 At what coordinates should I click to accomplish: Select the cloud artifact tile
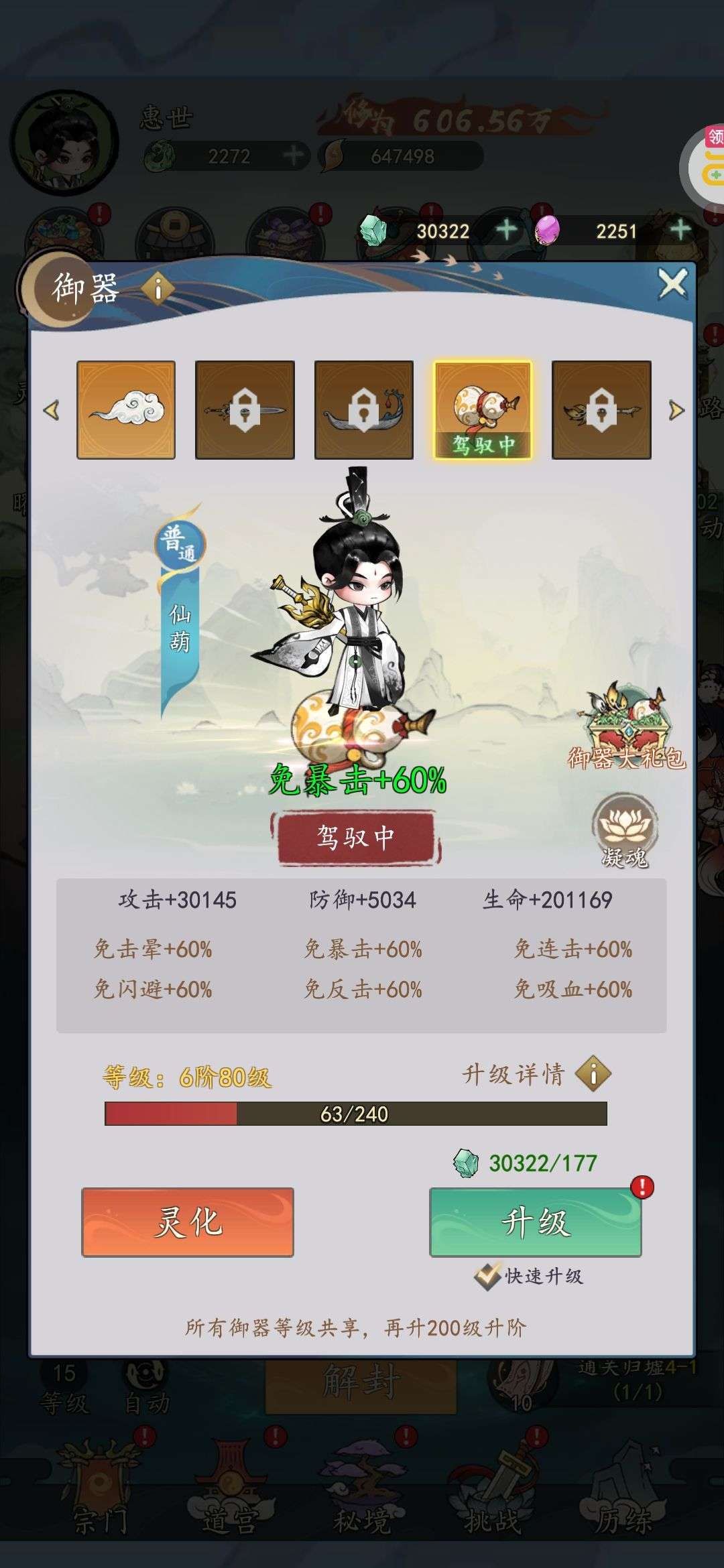pos(126,410)
